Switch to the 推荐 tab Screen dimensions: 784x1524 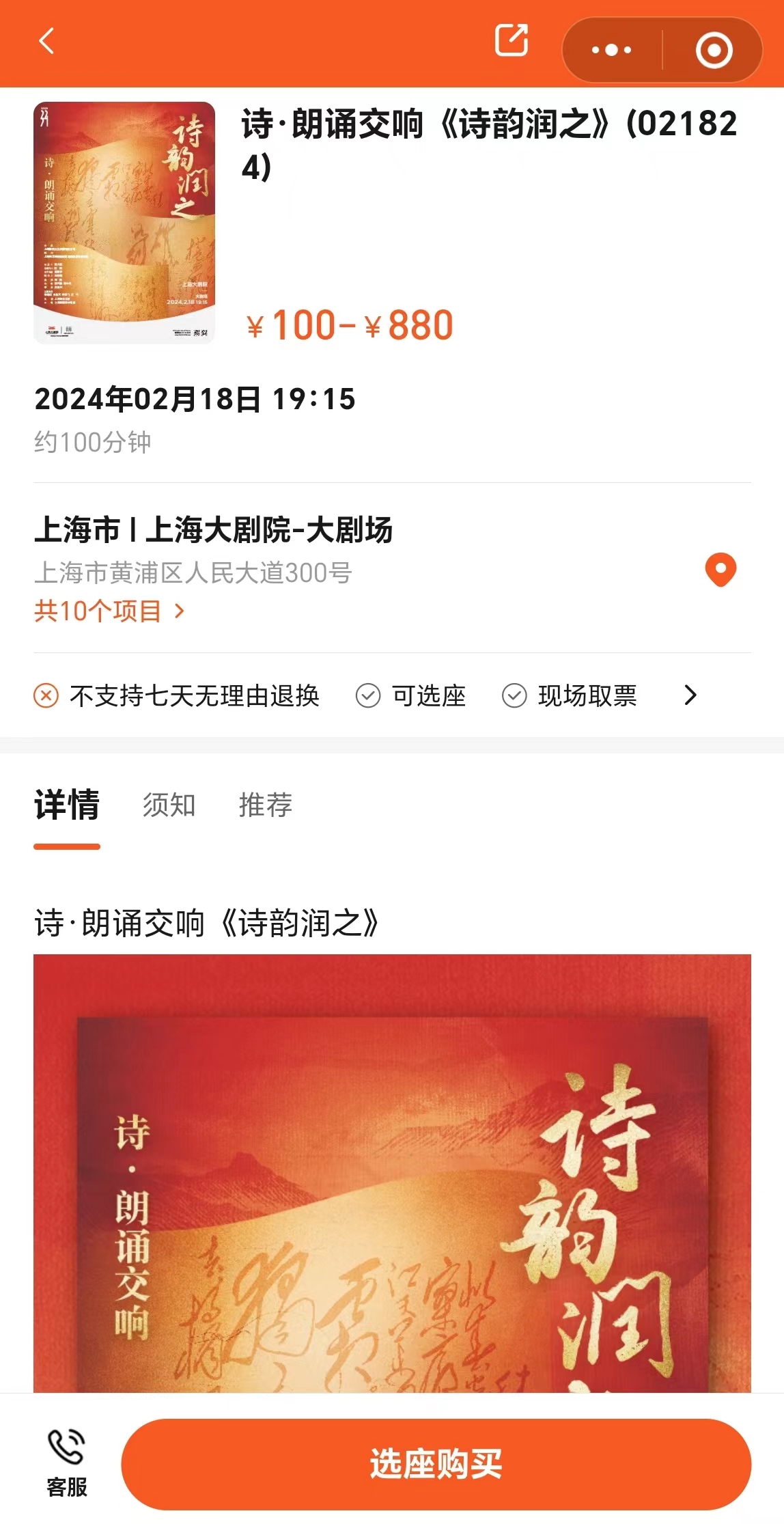pos(265,805)
